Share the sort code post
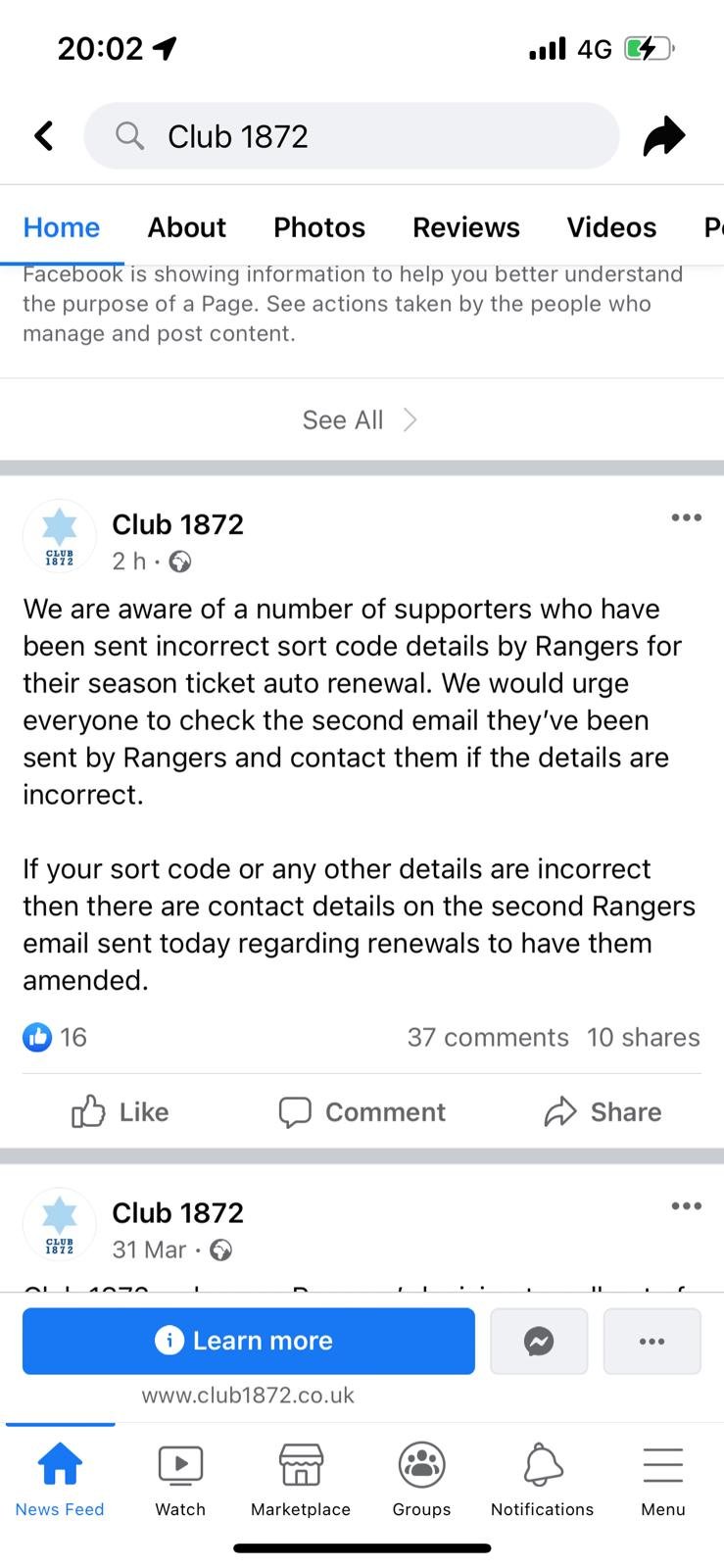This screenshot has height=1568, width=724. click(603, 1111)
